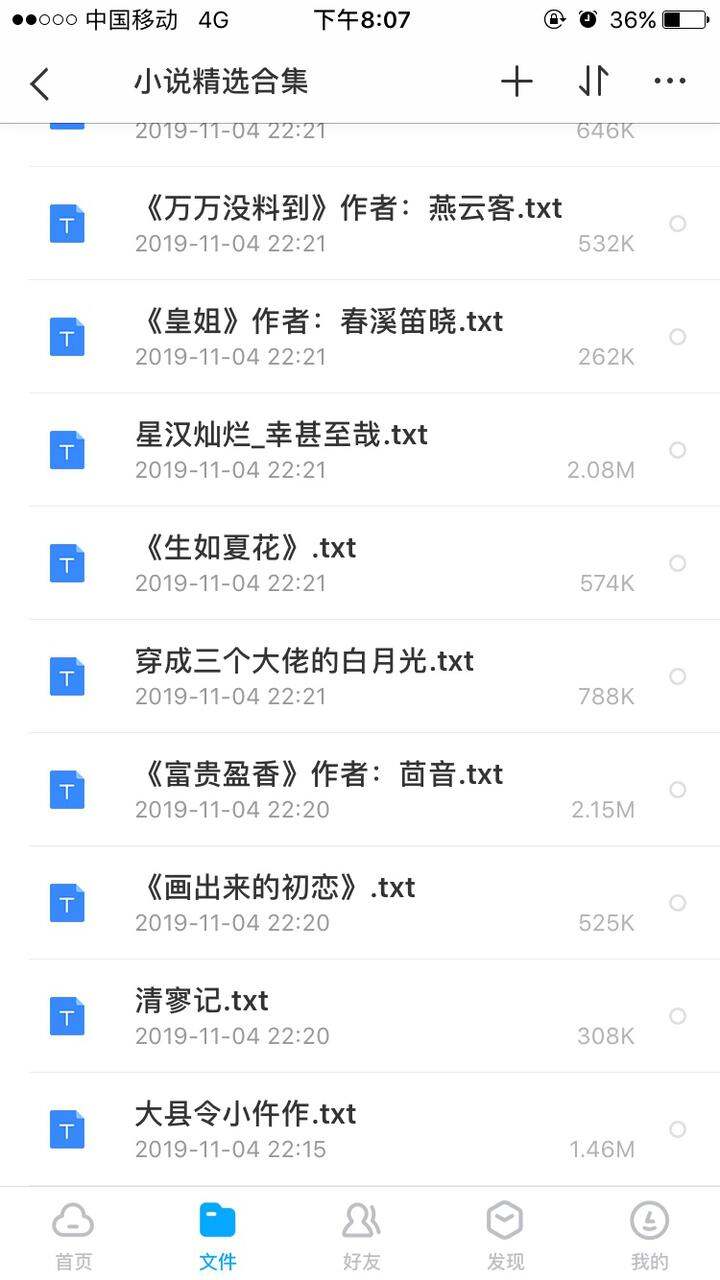Viewport: 720px width, 1280px height.
Task: Switch to the 我的 tab
Action: tap(649, 1236)
